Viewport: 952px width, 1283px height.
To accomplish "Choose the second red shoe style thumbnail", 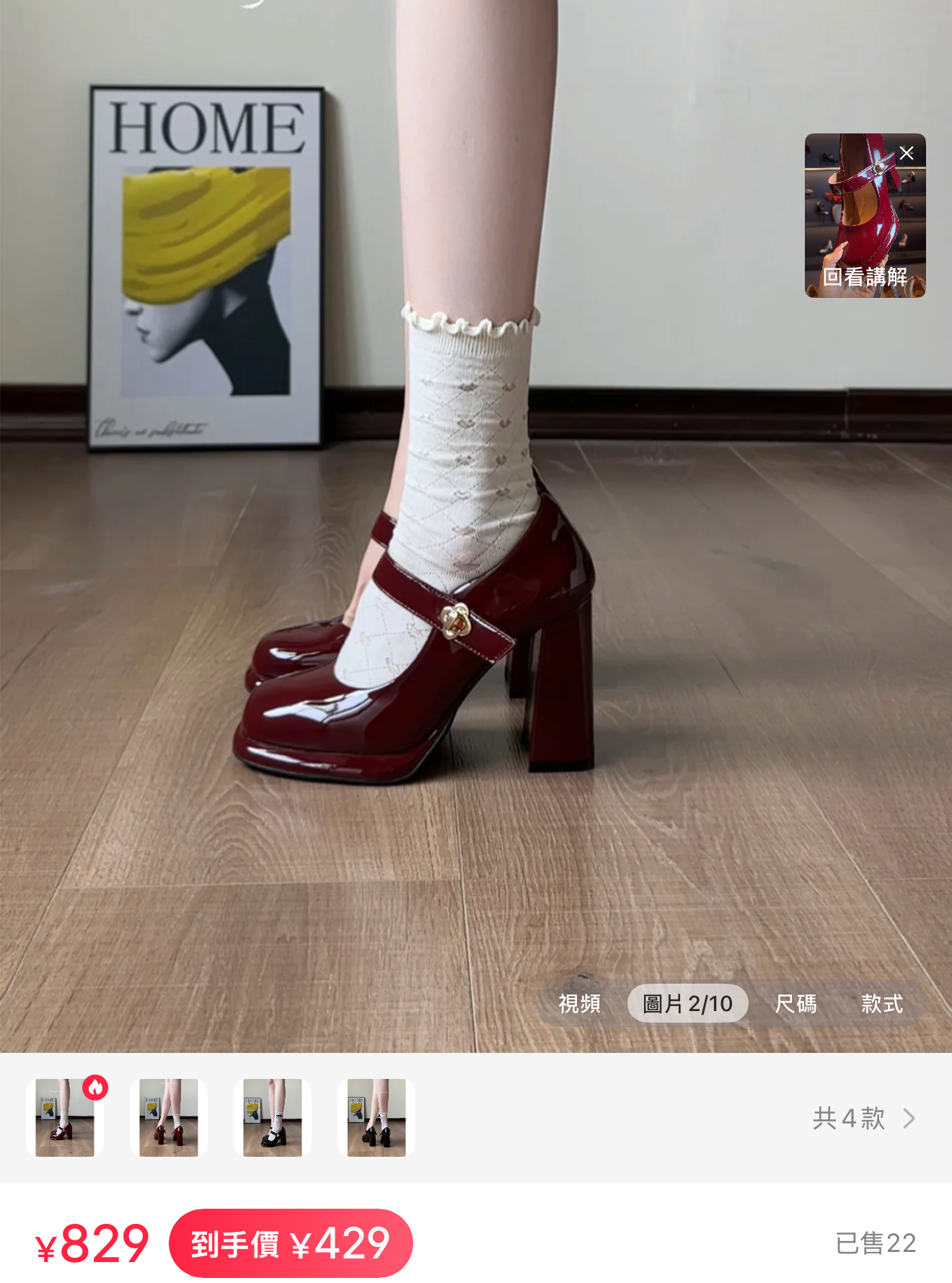I will (169, 1117).
